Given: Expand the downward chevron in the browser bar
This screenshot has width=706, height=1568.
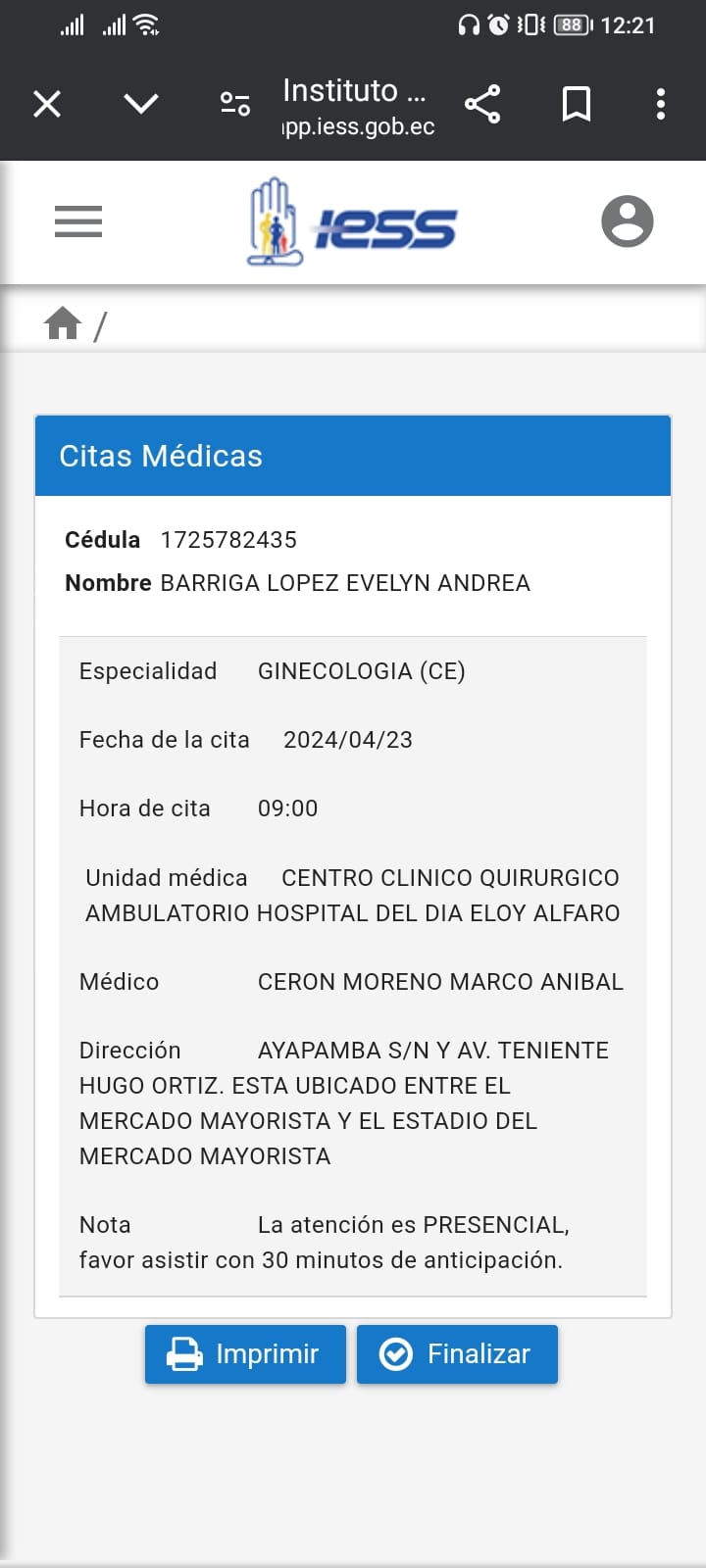Looking at the screenshot, I should (x=141, y=103).
